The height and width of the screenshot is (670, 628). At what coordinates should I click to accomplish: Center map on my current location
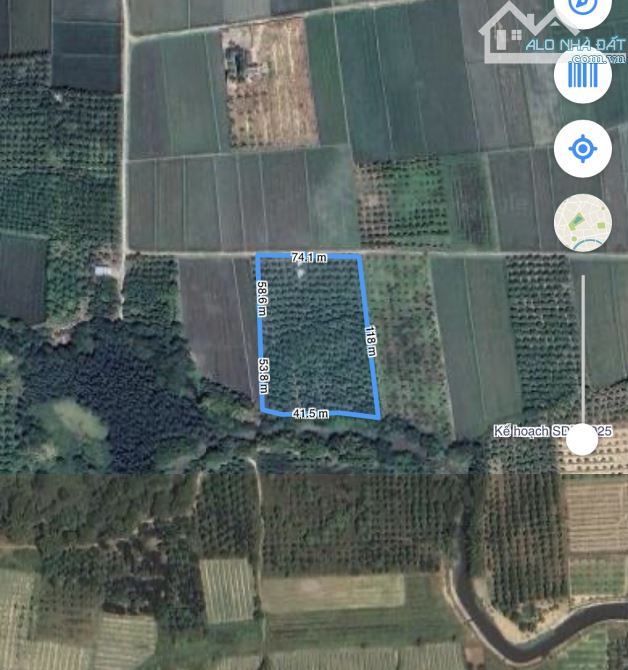coord(583,150)
